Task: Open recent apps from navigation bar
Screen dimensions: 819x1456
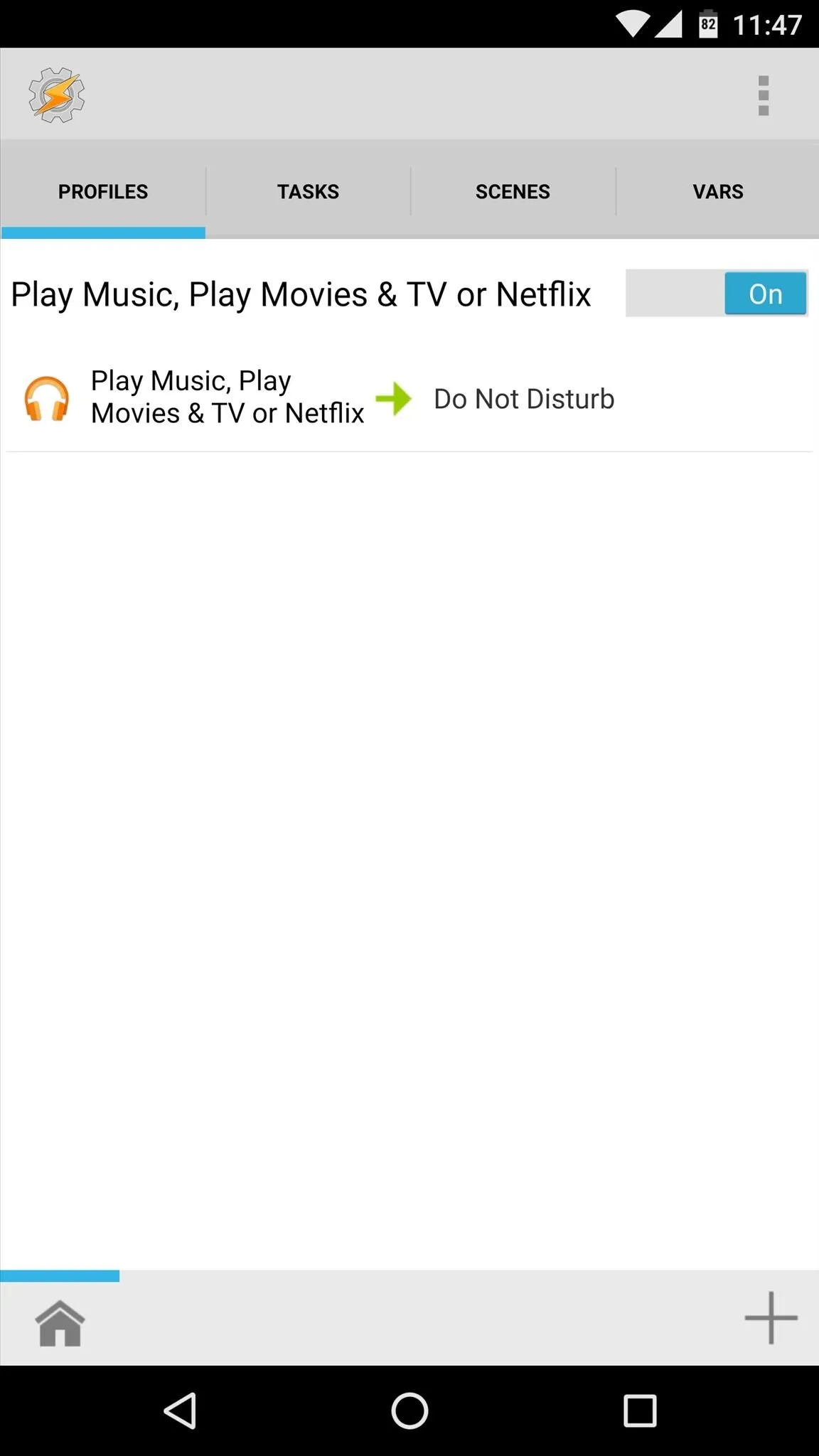Action: click(x=640, y=1410)
